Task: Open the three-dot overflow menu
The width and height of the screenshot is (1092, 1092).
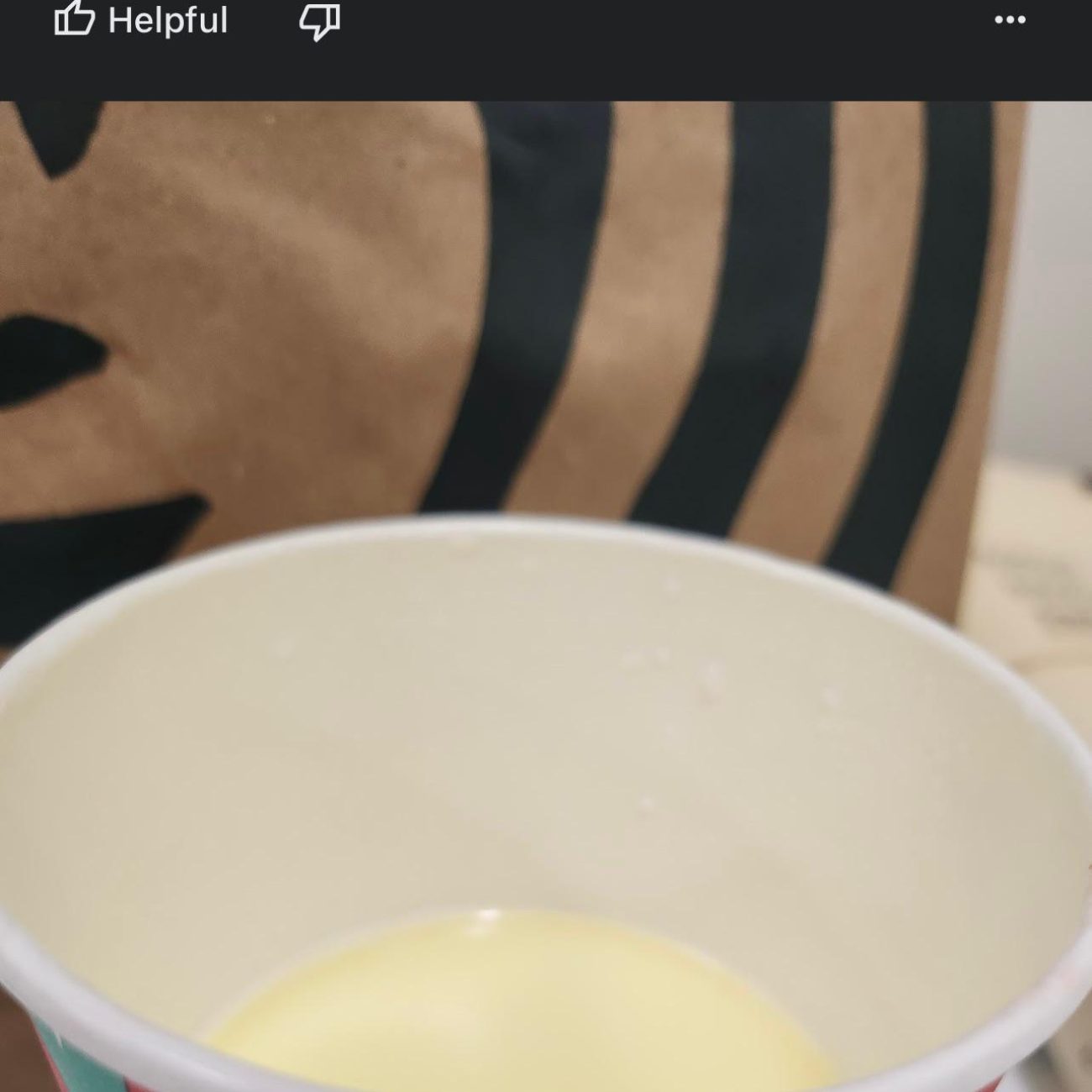Action: click(x=1009, y=20)
